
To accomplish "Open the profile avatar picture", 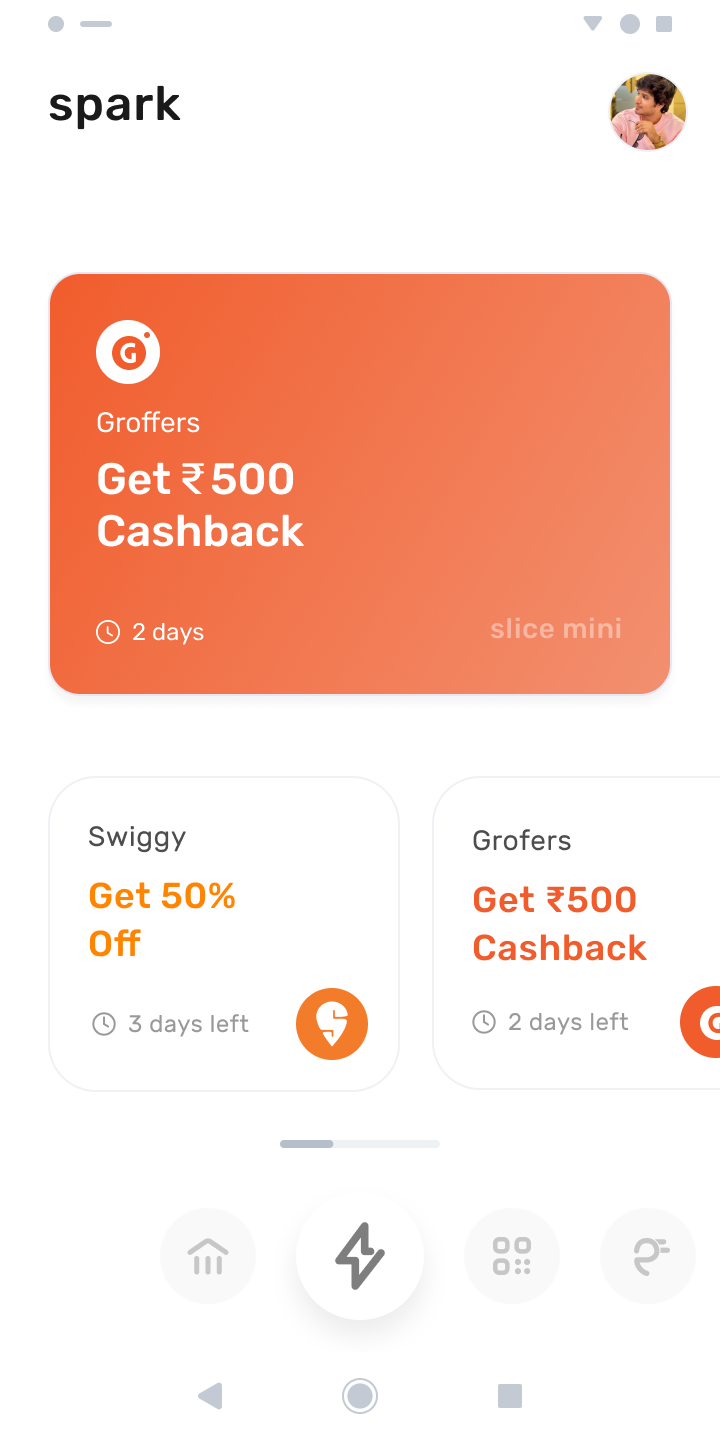I will click(x=648, y=112).
